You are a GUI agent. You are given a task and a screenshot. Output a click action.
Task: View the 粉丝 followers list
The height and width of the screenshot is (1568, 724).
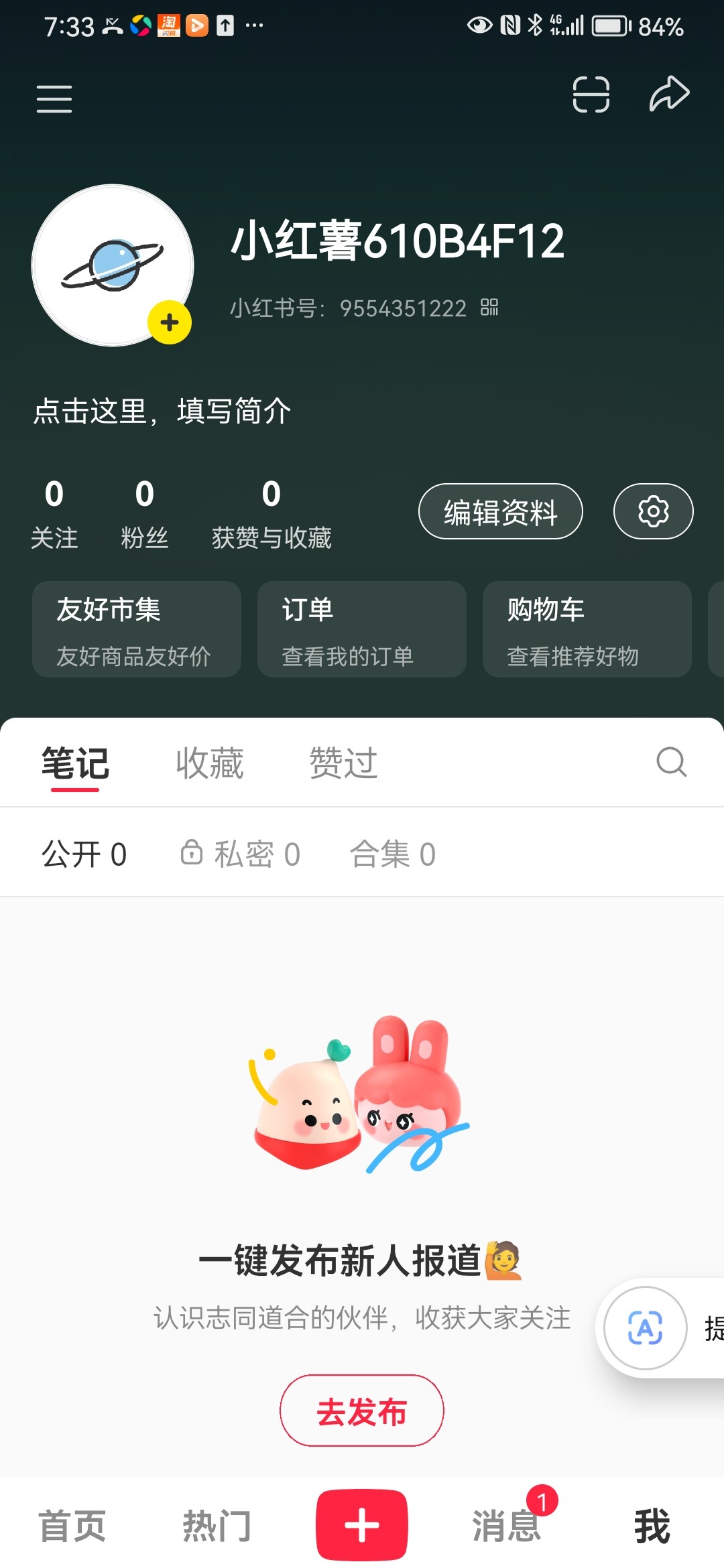click(x=144, y=513)
